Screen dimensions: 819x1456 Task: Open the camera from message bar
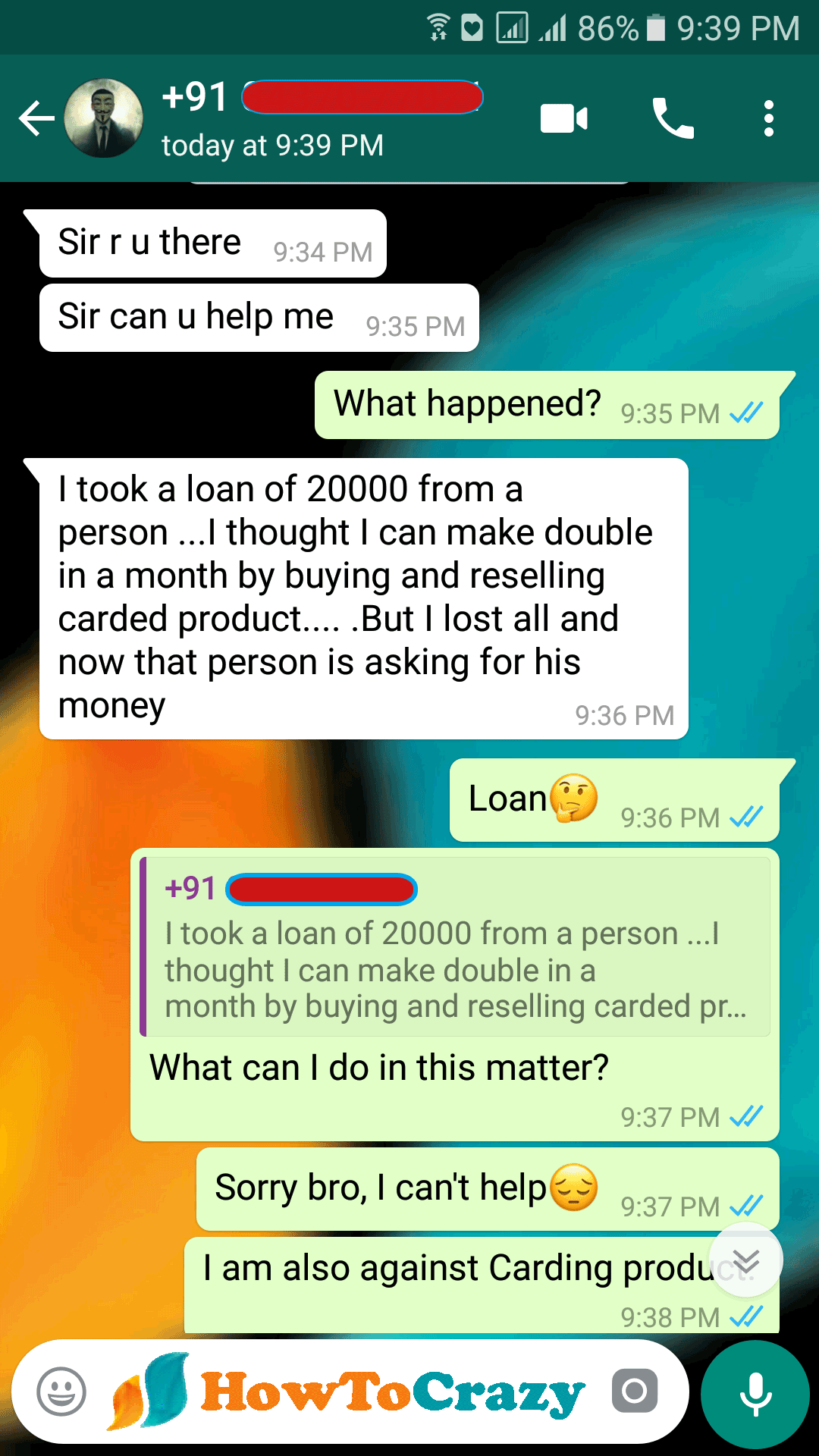(635, 1392)
